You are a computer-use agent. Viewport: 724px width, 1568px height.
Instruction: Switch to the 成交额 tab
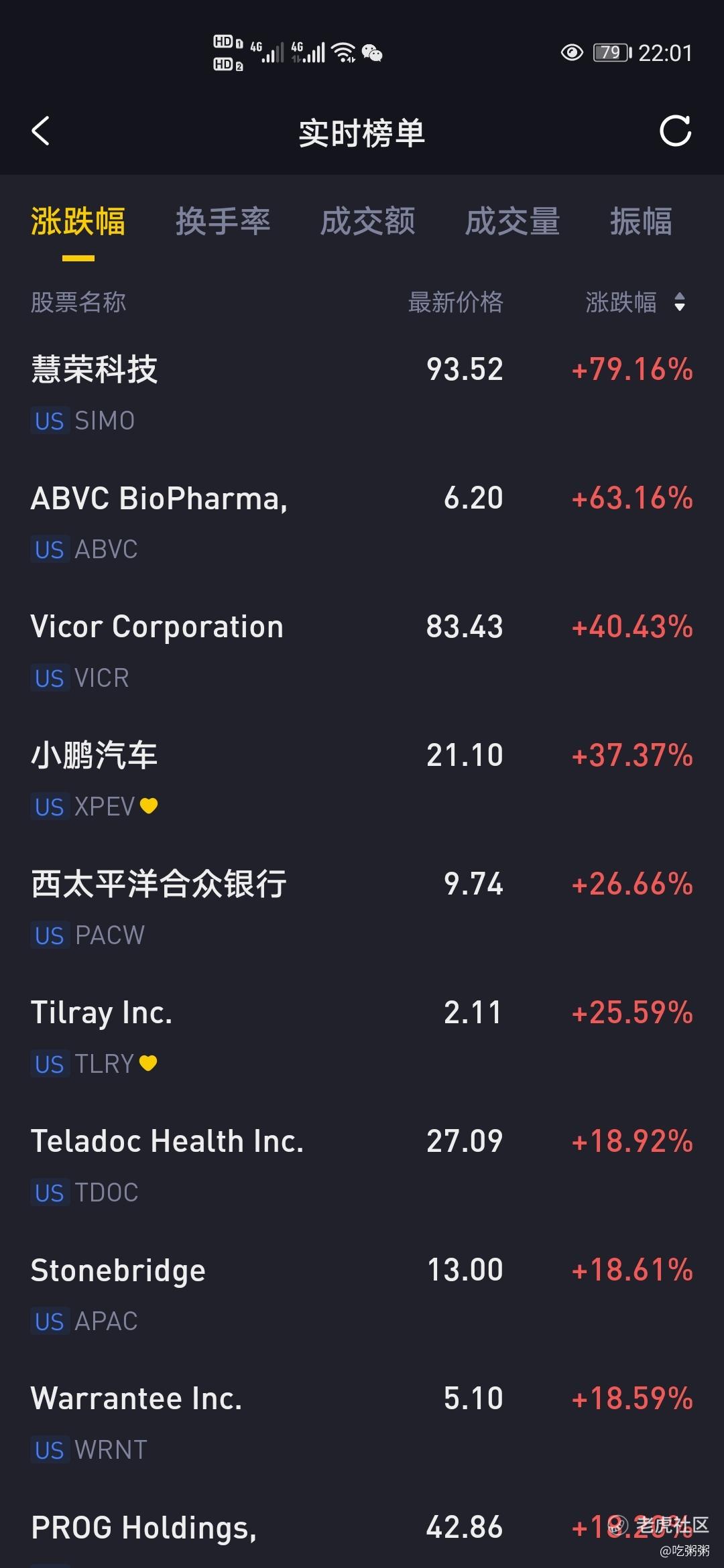367,222
